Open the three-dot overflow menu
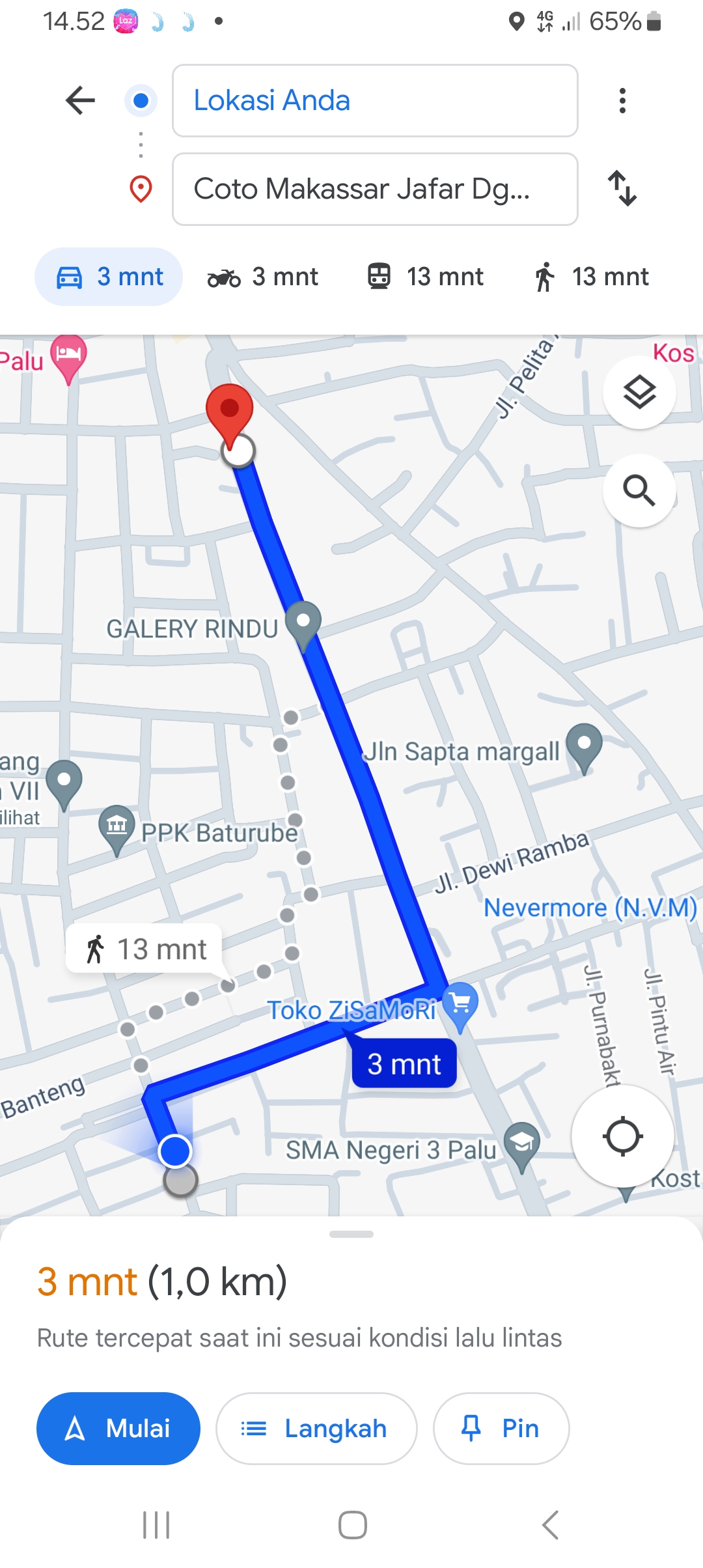 [622, 100]
